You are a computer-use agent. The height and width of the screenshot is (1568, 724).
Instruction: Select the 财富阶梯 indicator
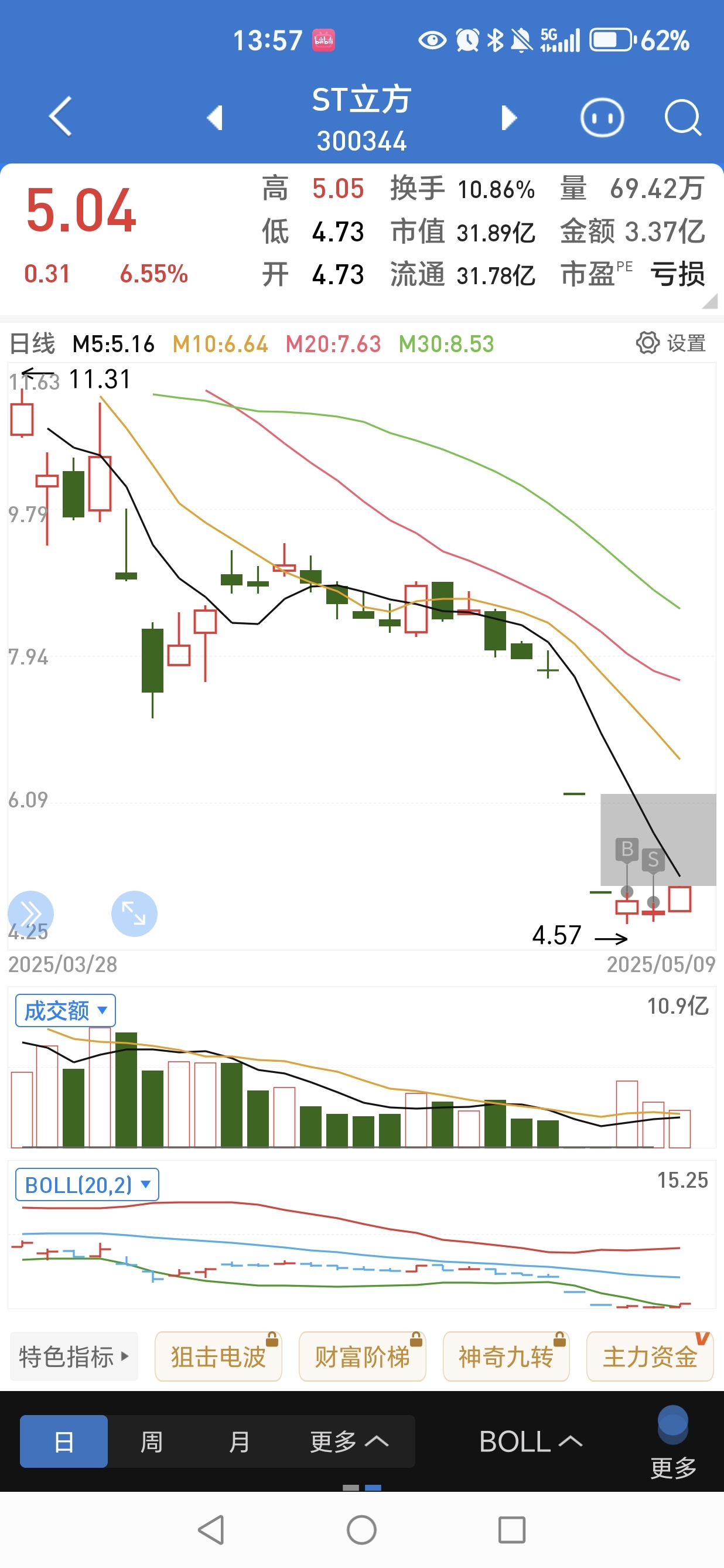(362, 1356)
